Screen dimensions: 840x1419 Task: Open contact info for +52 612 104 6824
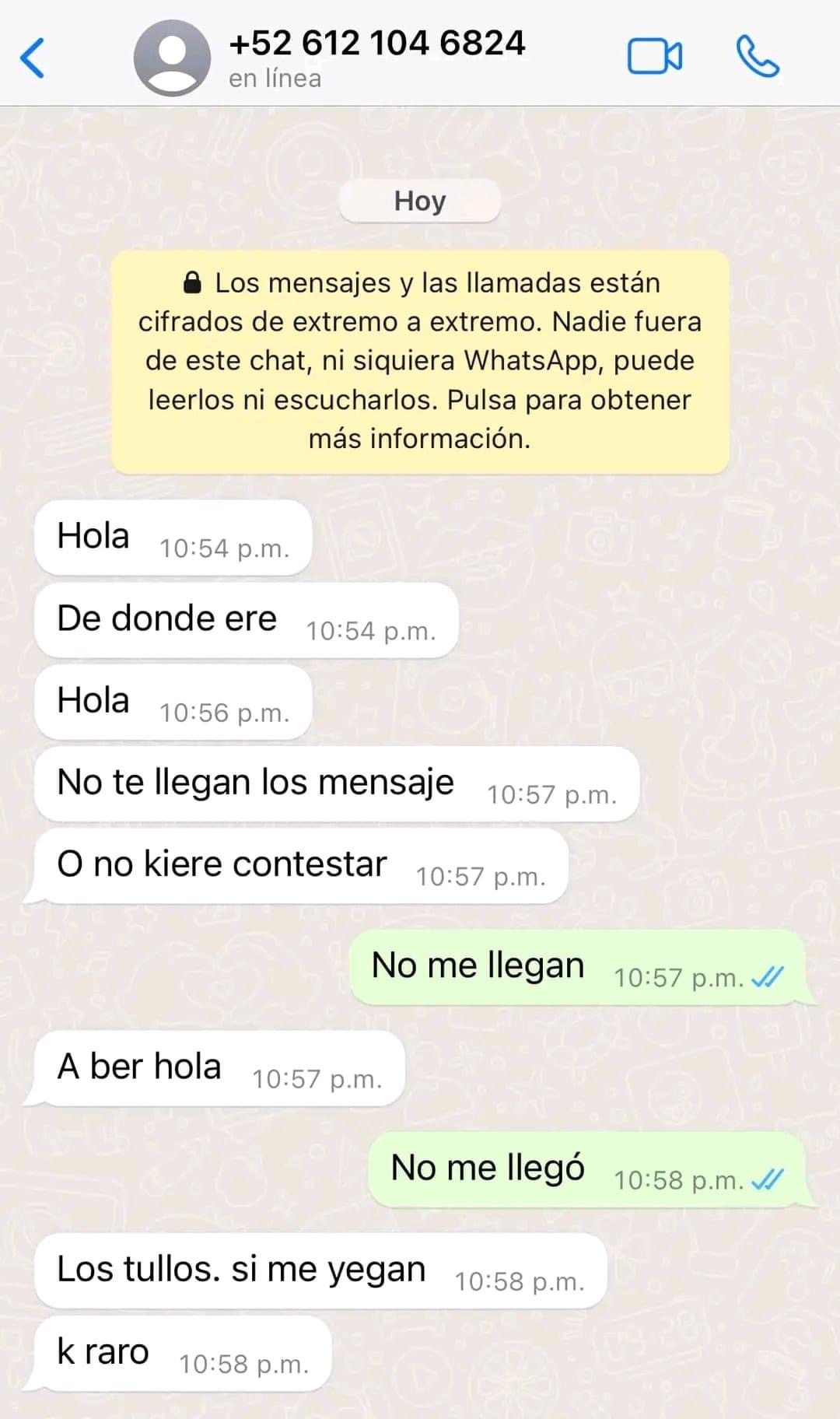click(x=376, y=56)
